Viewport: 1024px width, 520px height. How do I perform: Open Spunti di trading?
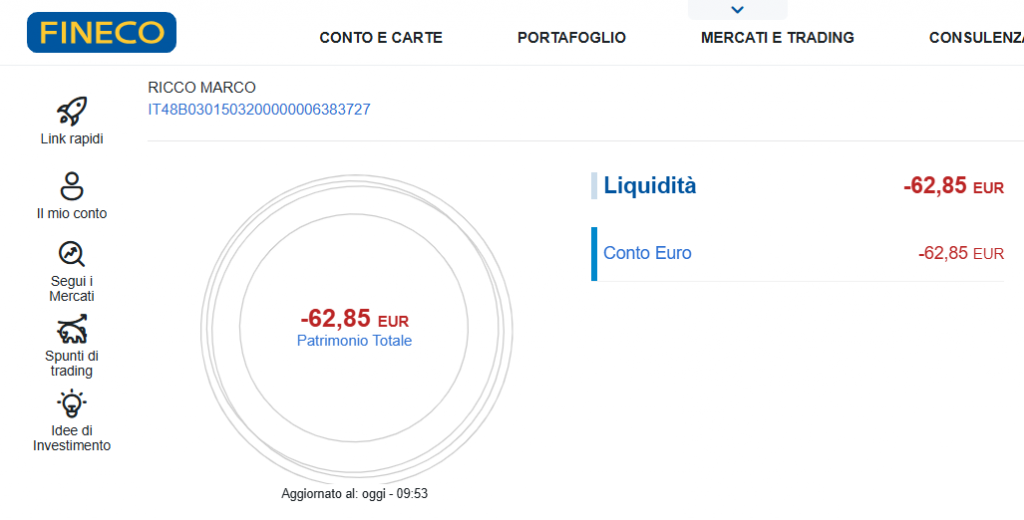(72, 346)
